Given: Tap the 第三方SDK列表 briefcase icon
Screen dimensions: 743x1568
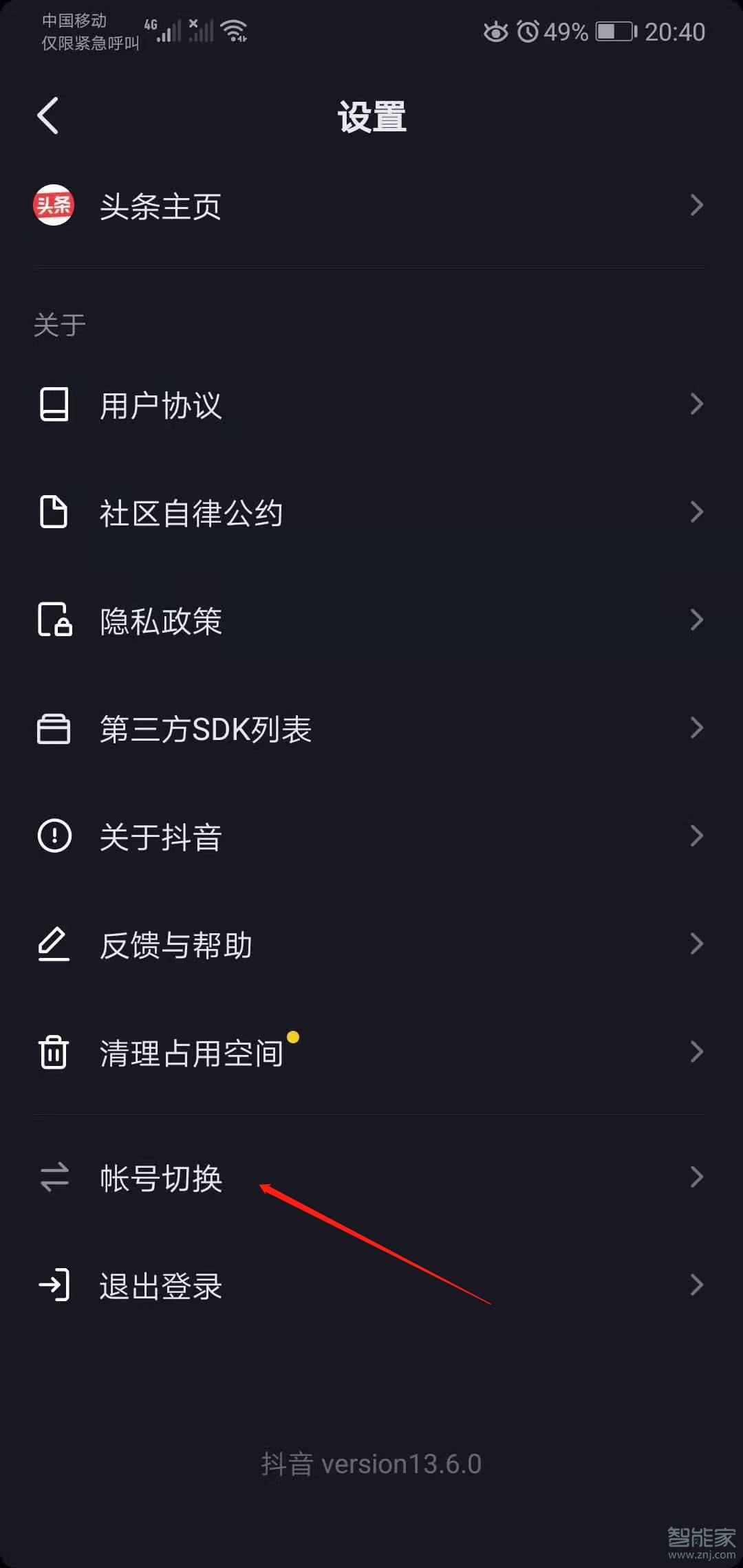Looking at the screenshot, I should tap(55, 729).
